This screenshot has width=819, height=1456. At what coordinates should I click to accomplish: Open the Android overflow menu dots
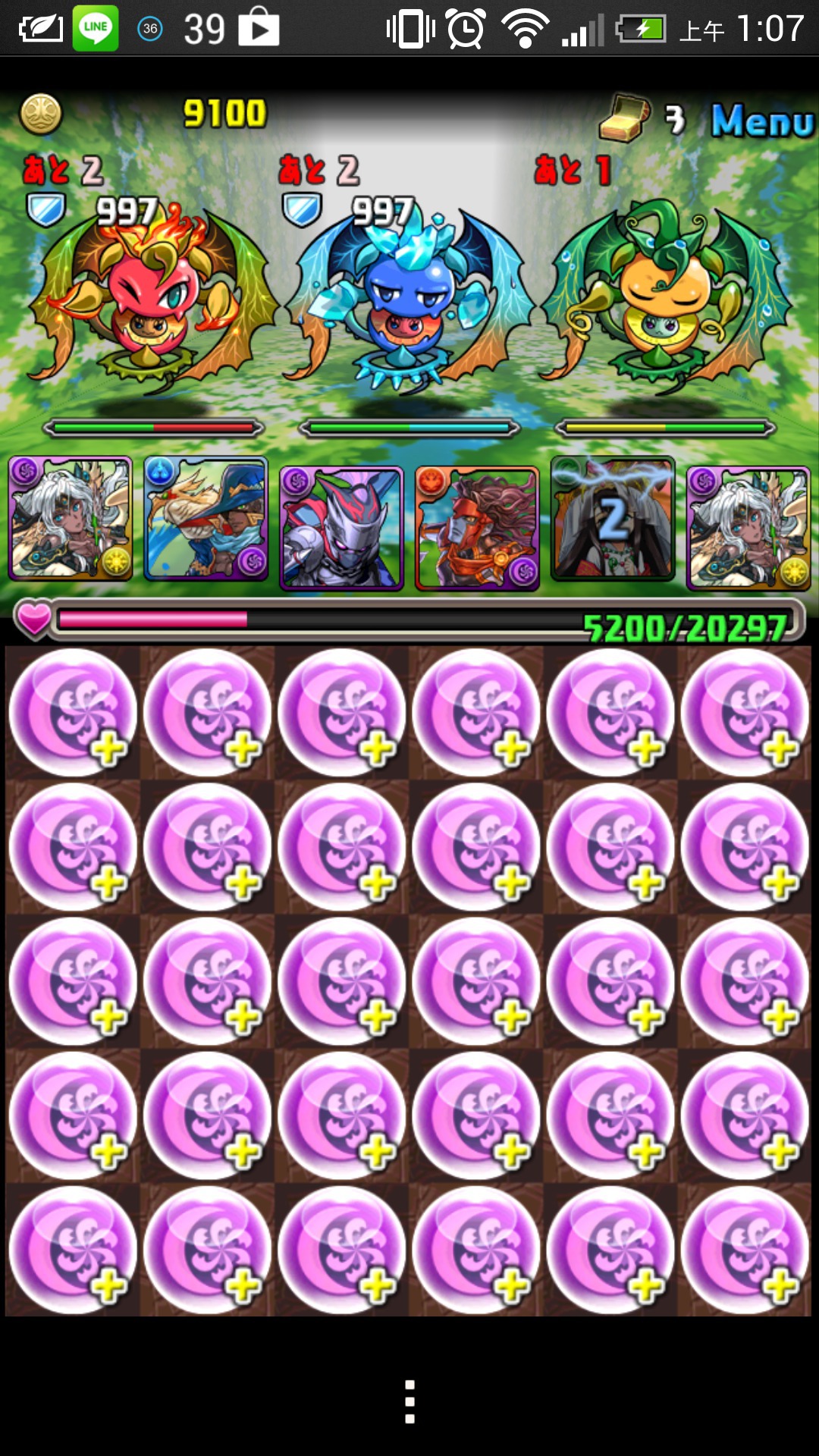[x=409, y=1401]
